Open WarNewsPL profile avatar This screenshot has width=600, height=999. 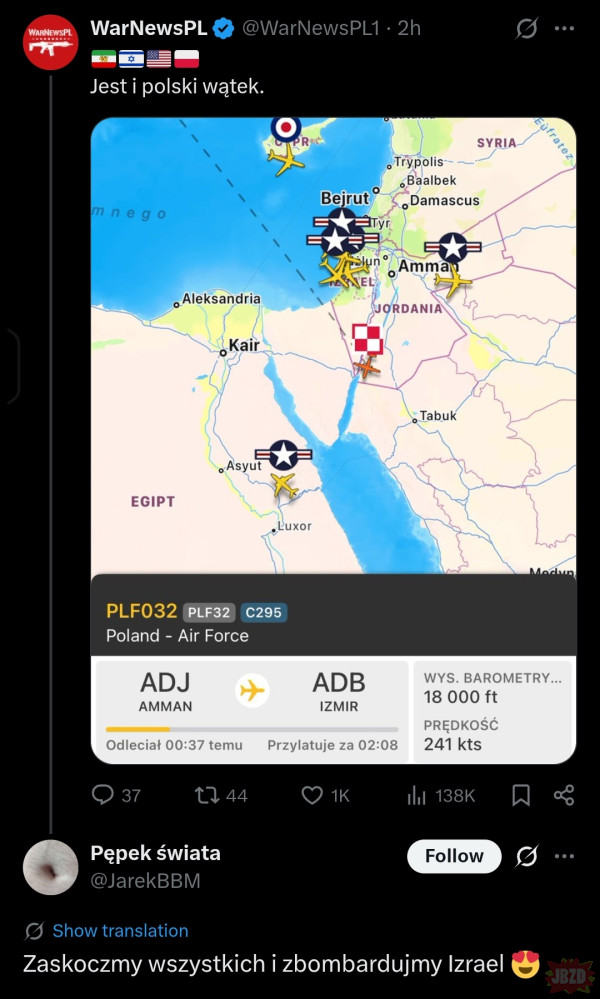50,42
